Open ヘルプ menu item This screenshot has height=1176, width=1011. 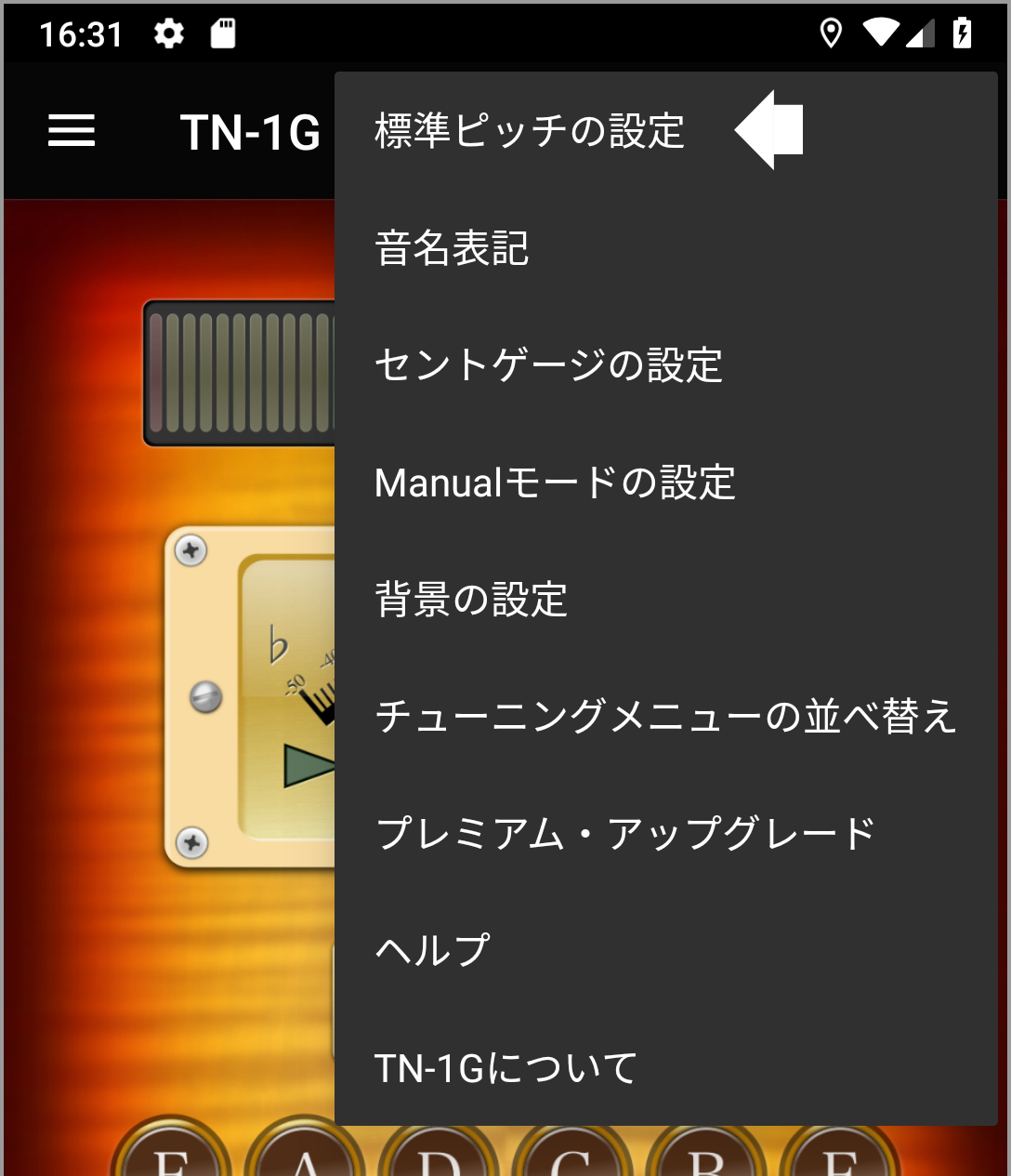click(433, 951)
